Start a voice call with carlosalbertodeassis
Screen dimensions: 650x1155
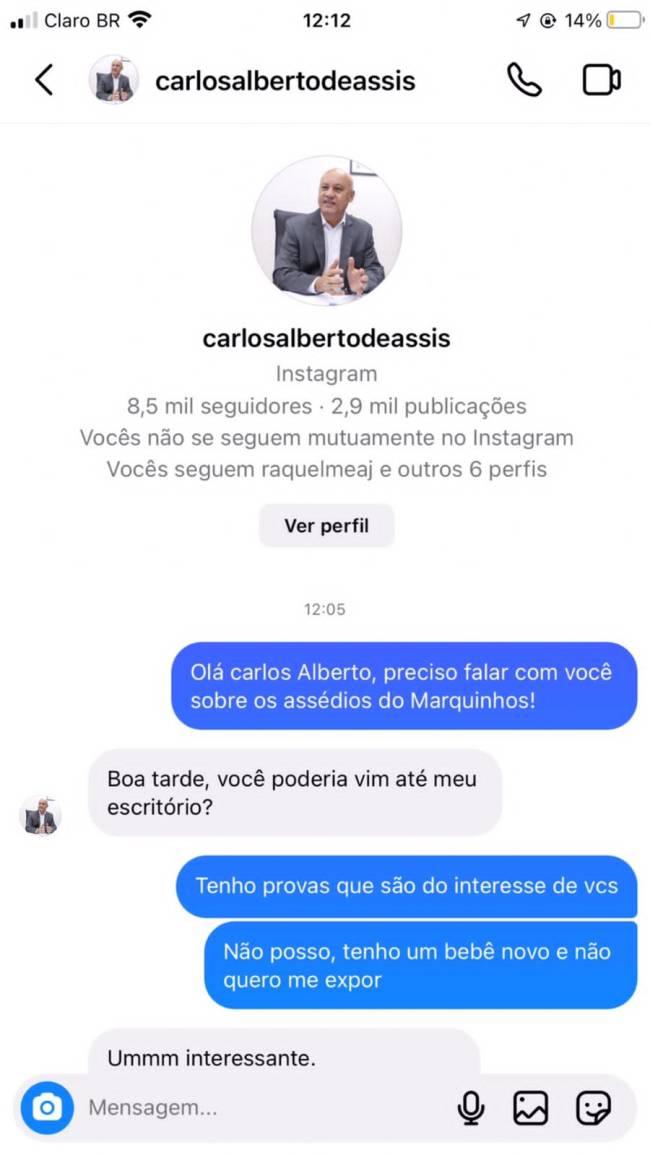pyautogui.click(x=524, y=80)
